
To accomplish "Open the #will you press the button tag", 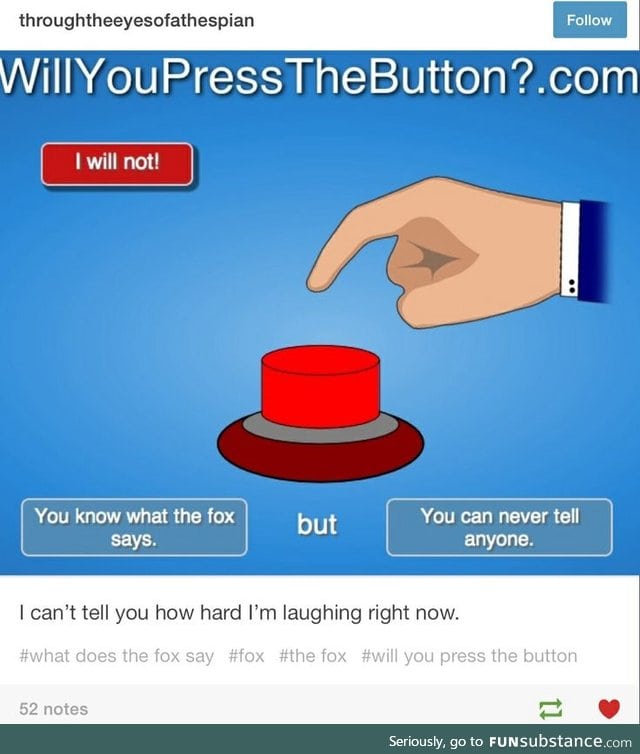I will click(469, 656).
